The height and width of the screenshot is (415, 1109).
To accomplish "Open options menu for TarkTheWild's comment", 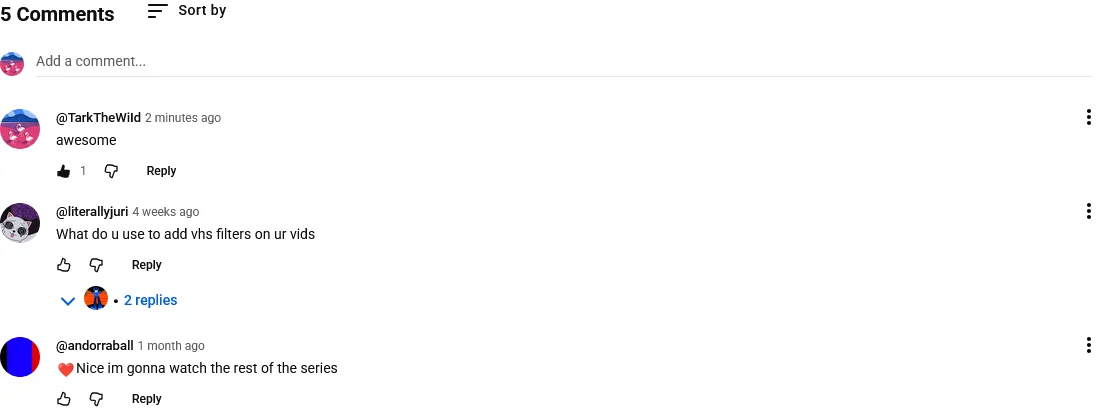I will [1088, 118].
